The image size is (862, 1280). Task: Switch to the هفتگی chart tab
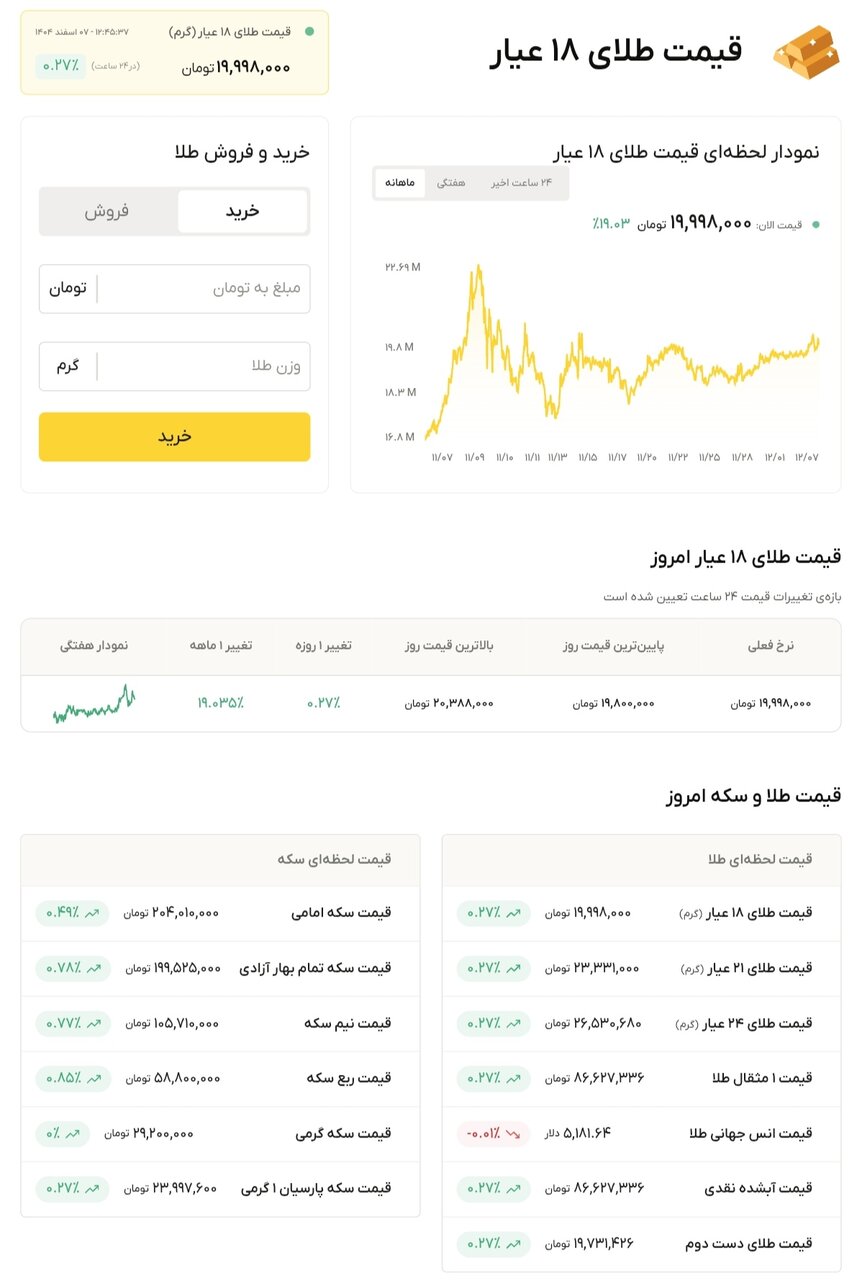[450, 183]
